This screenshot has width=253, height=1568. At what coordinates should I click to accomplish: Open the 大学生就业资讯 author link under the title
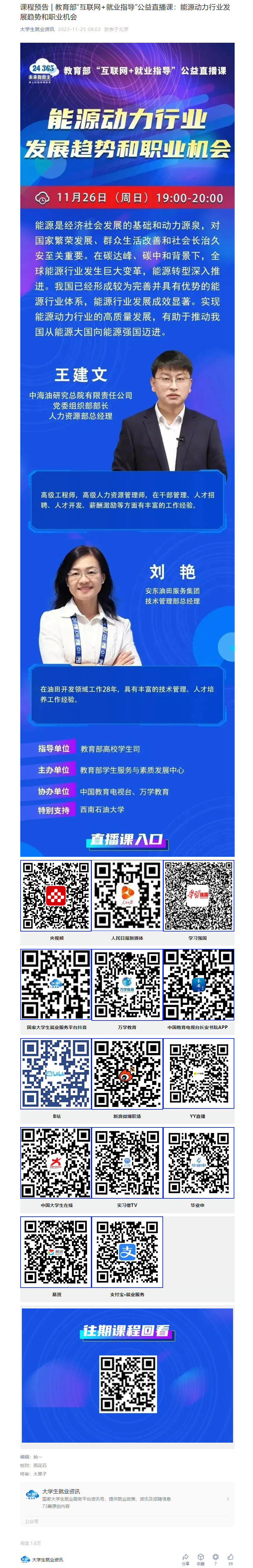[37, 29]
